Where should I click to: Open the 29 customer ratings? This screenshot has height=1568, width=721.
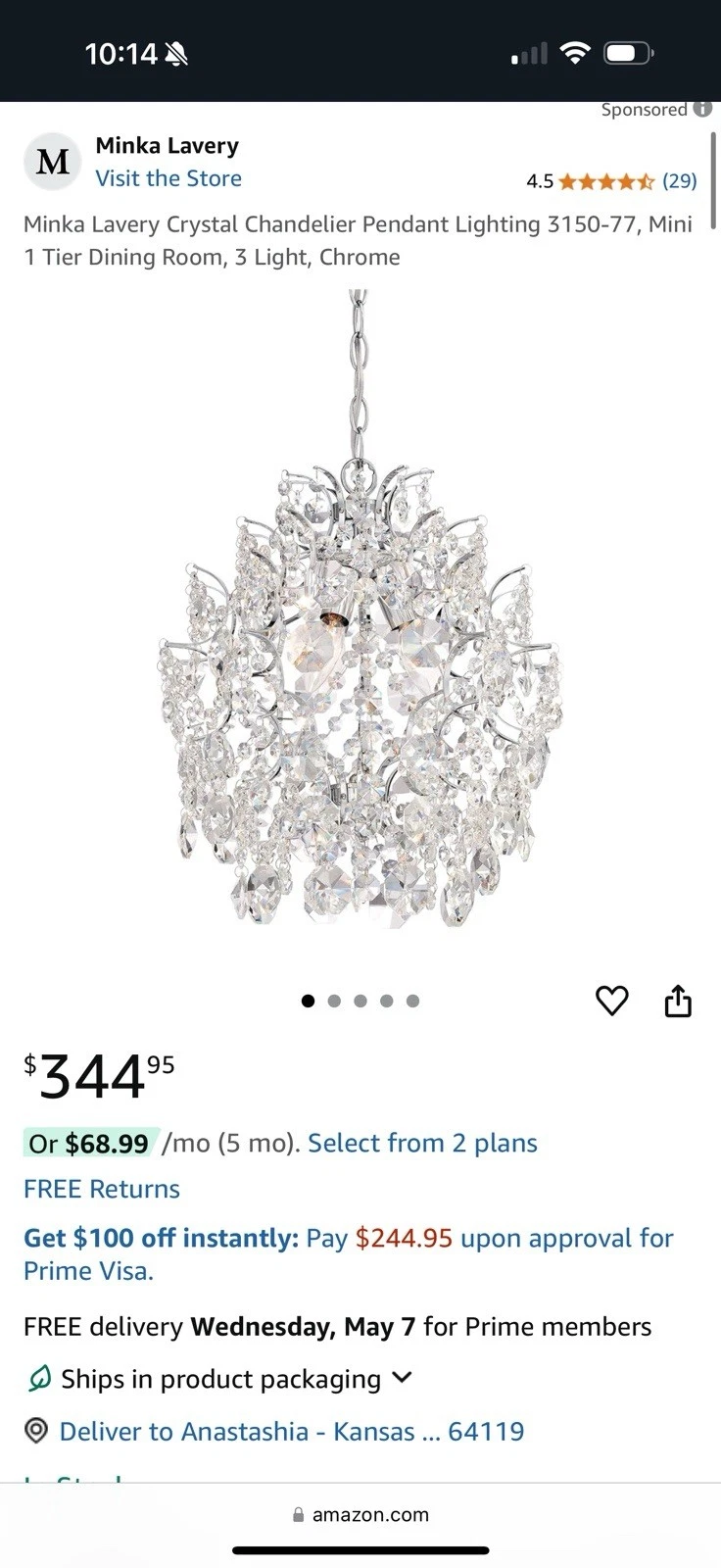pos(679,180)
